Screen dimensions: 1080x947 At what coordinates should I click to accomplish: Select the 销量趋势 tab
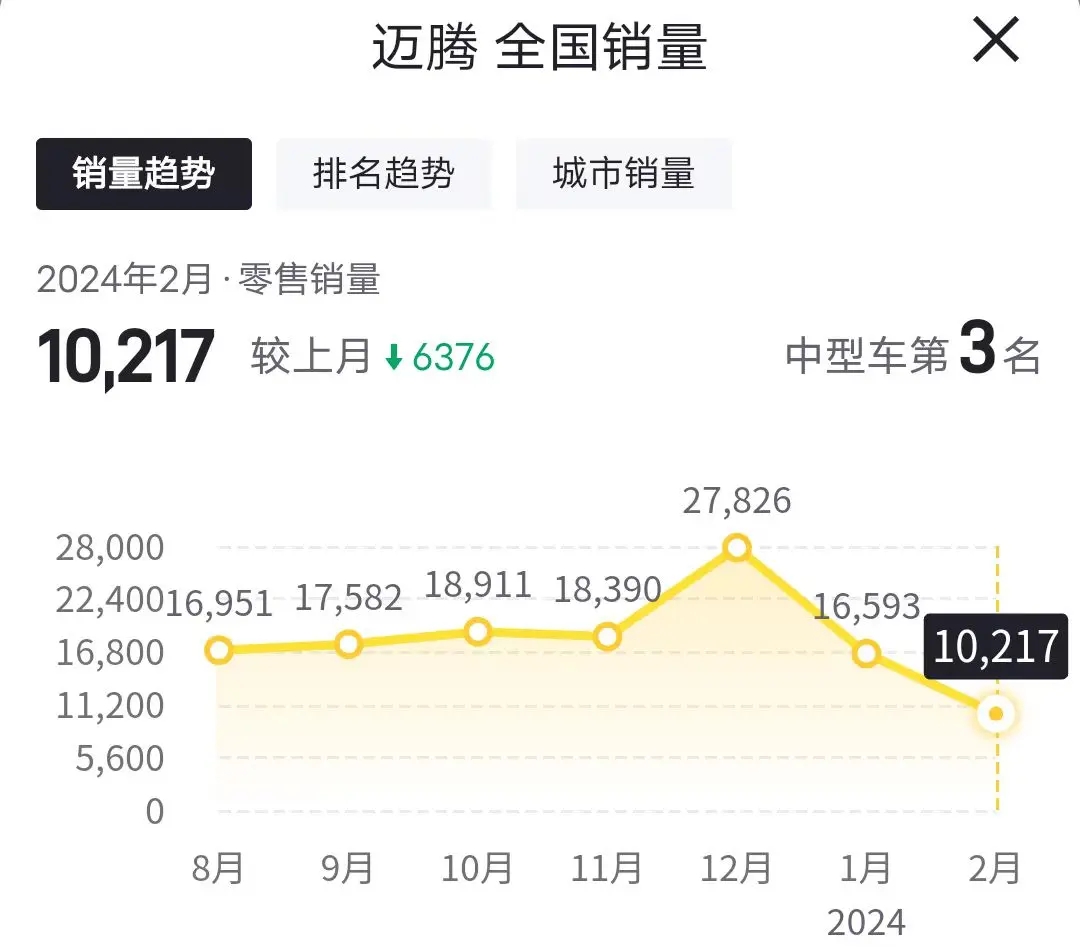pos(143,174)
